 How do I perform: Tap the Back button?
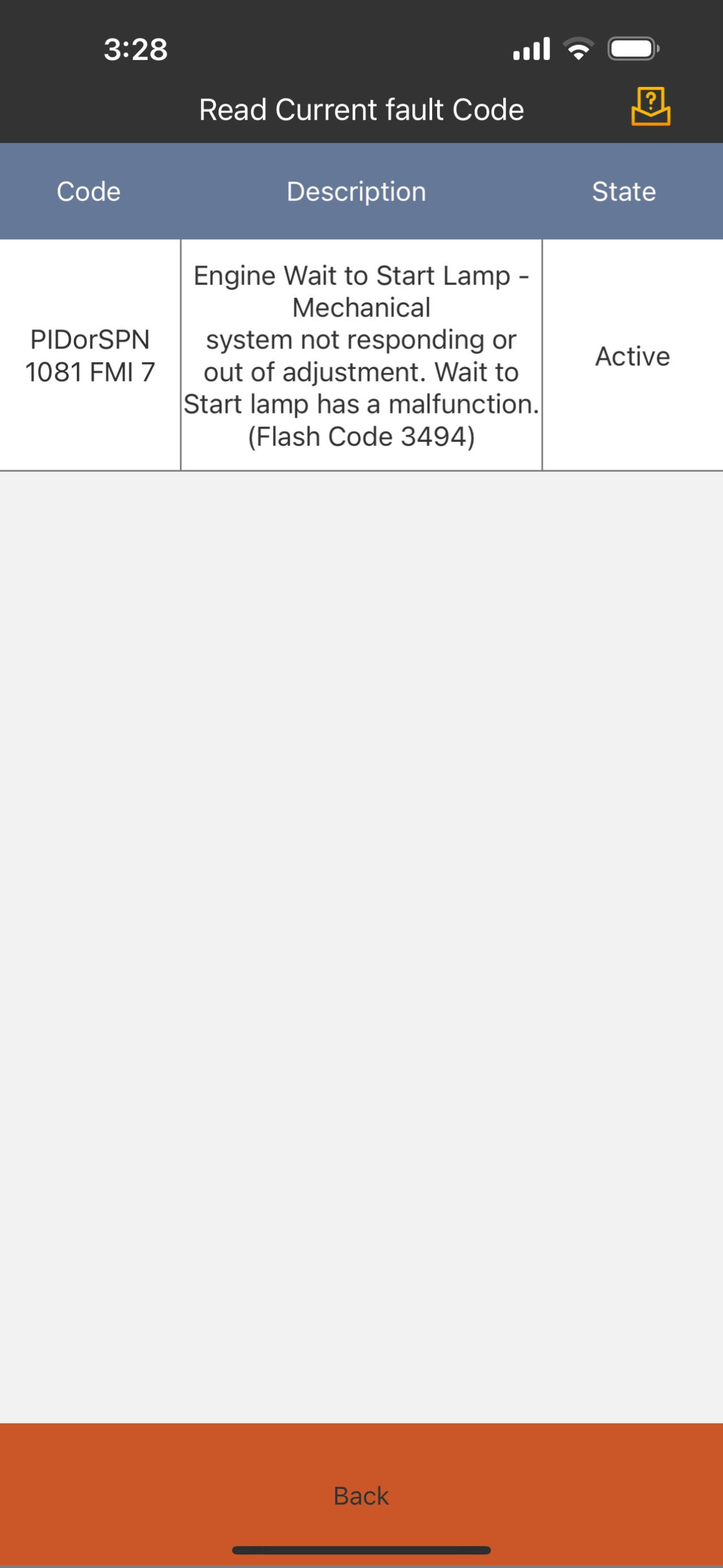pyautogui.click(x=361, y=1495)
